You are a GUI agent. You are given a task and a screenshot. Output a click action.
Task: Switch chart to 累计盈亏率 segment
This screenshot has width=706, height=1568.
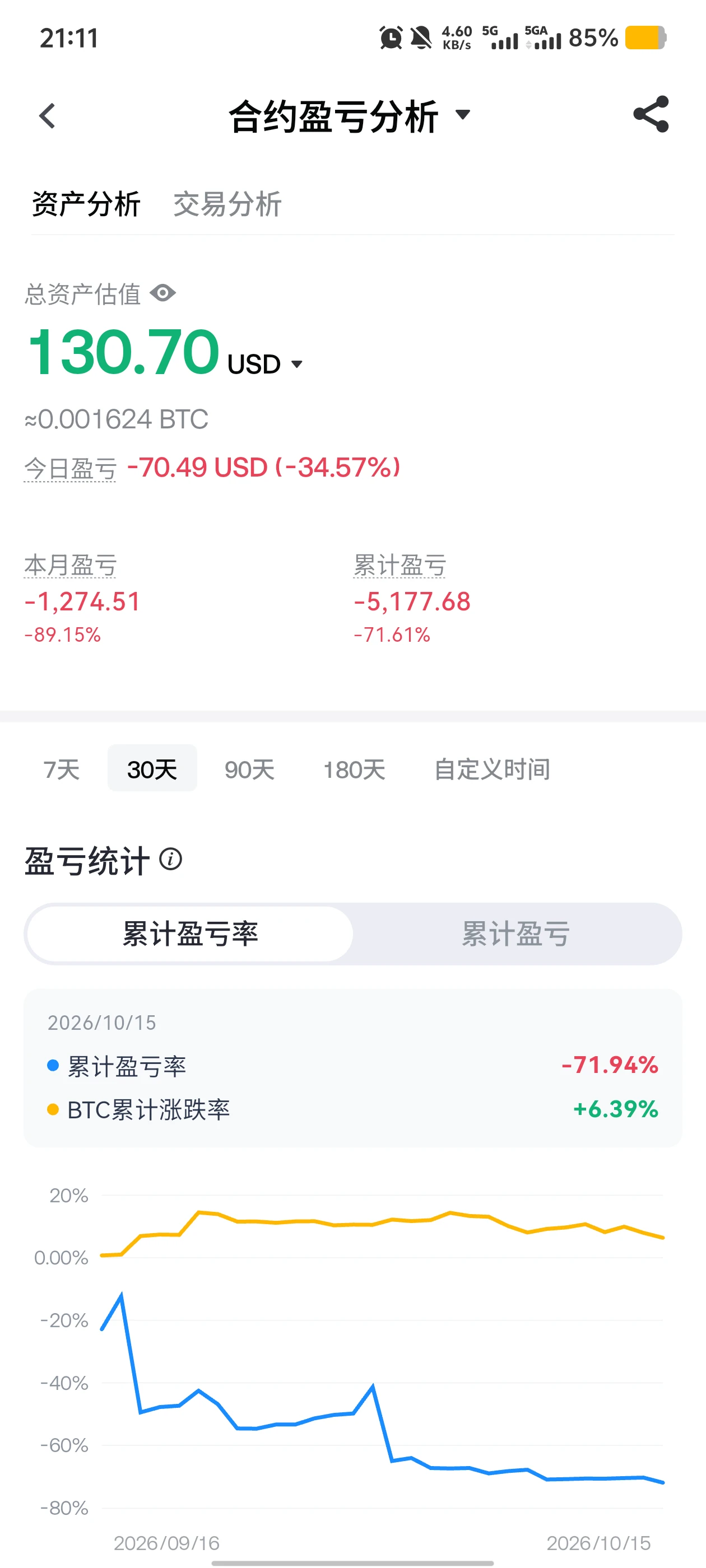click(x=190, y=934)
